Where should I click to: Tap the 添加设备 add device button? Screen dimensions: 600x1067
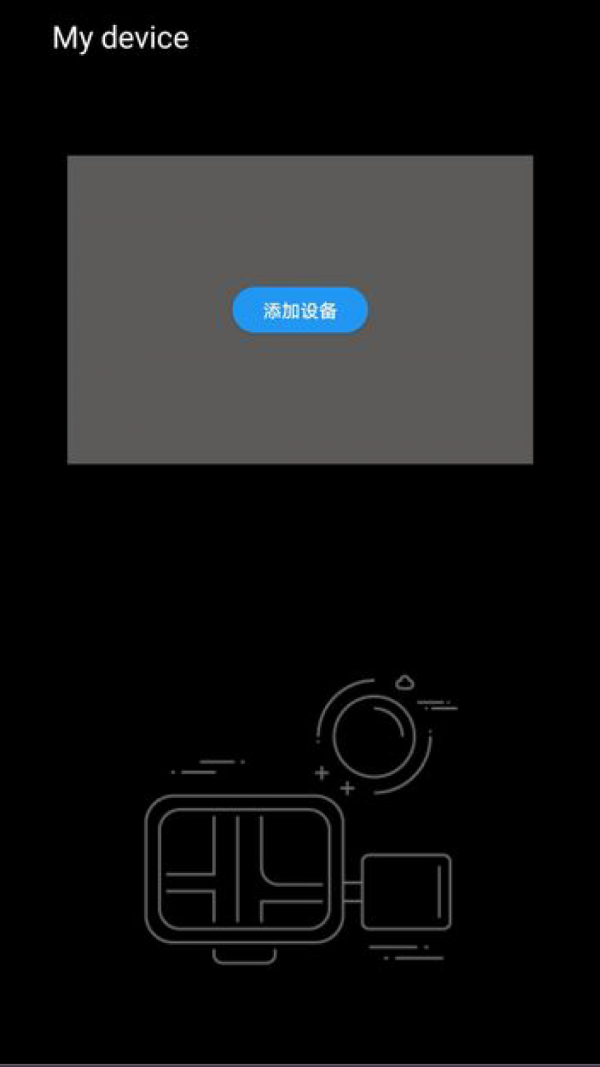coord(300,310)
